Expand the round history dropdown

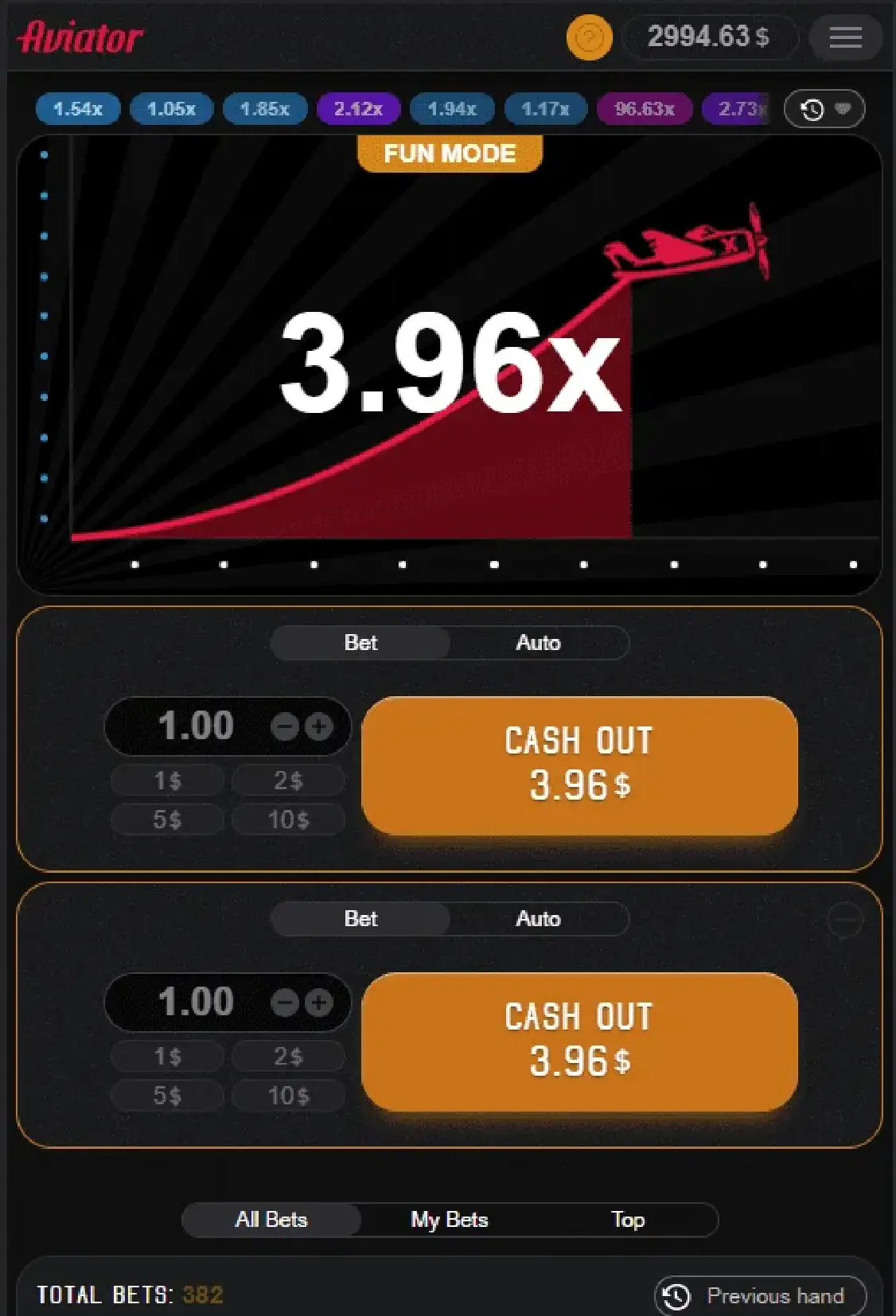click(x=824, y=109)
